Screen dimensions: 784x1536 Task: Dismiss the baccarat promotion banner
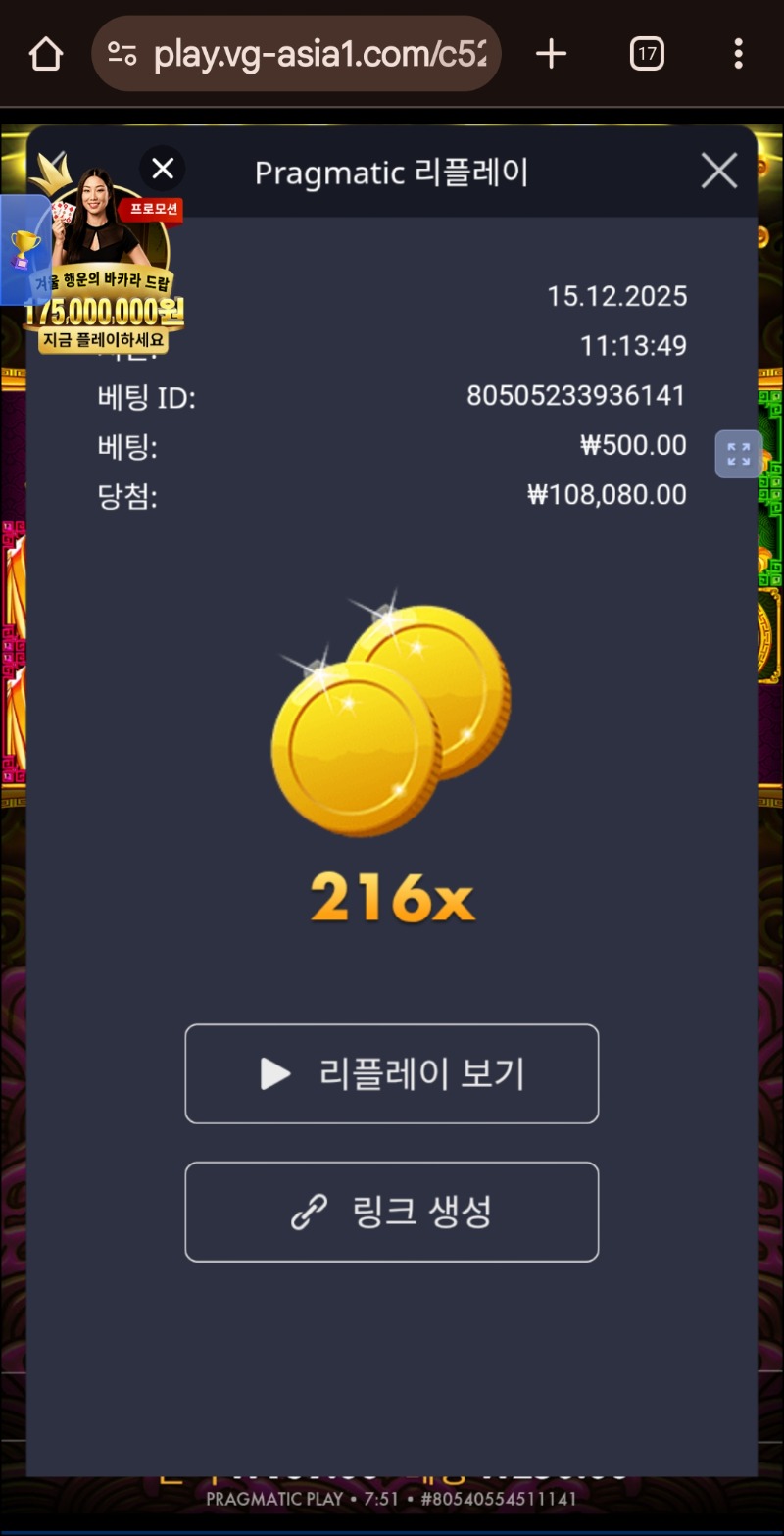pyautogui.click(x=163, y=170)
